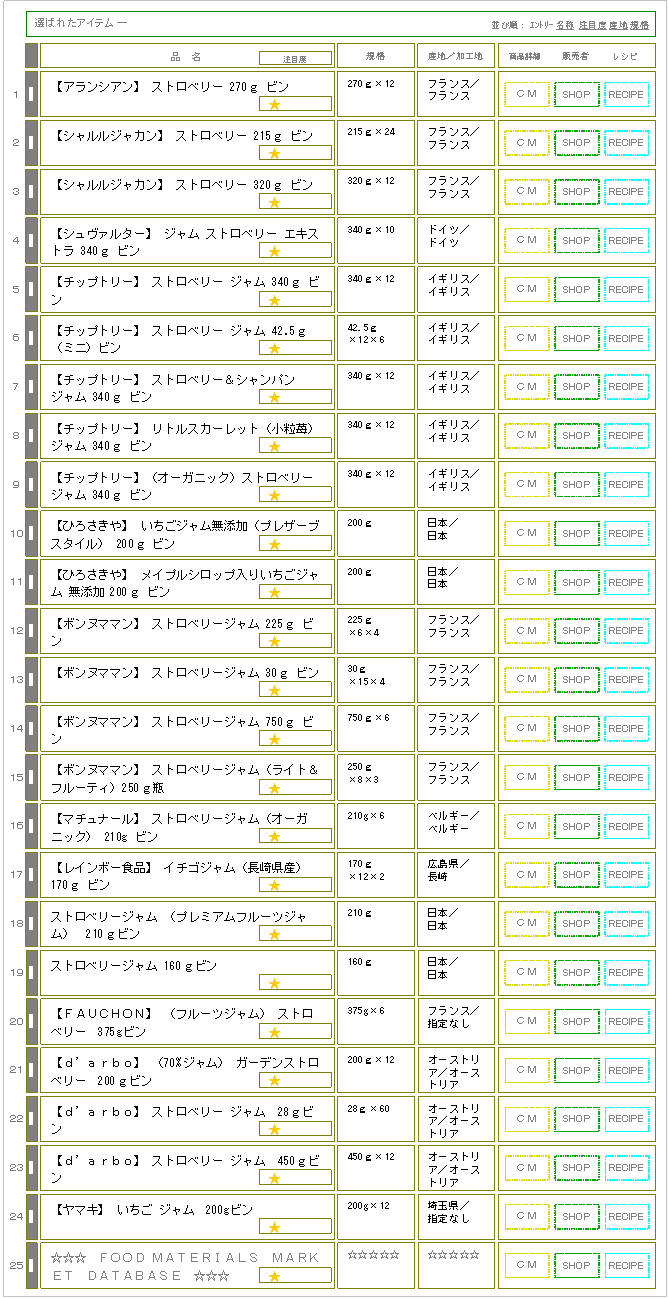View RECIPE for d'arbo ガーデンストロベリー 200g

point(627,1071)
